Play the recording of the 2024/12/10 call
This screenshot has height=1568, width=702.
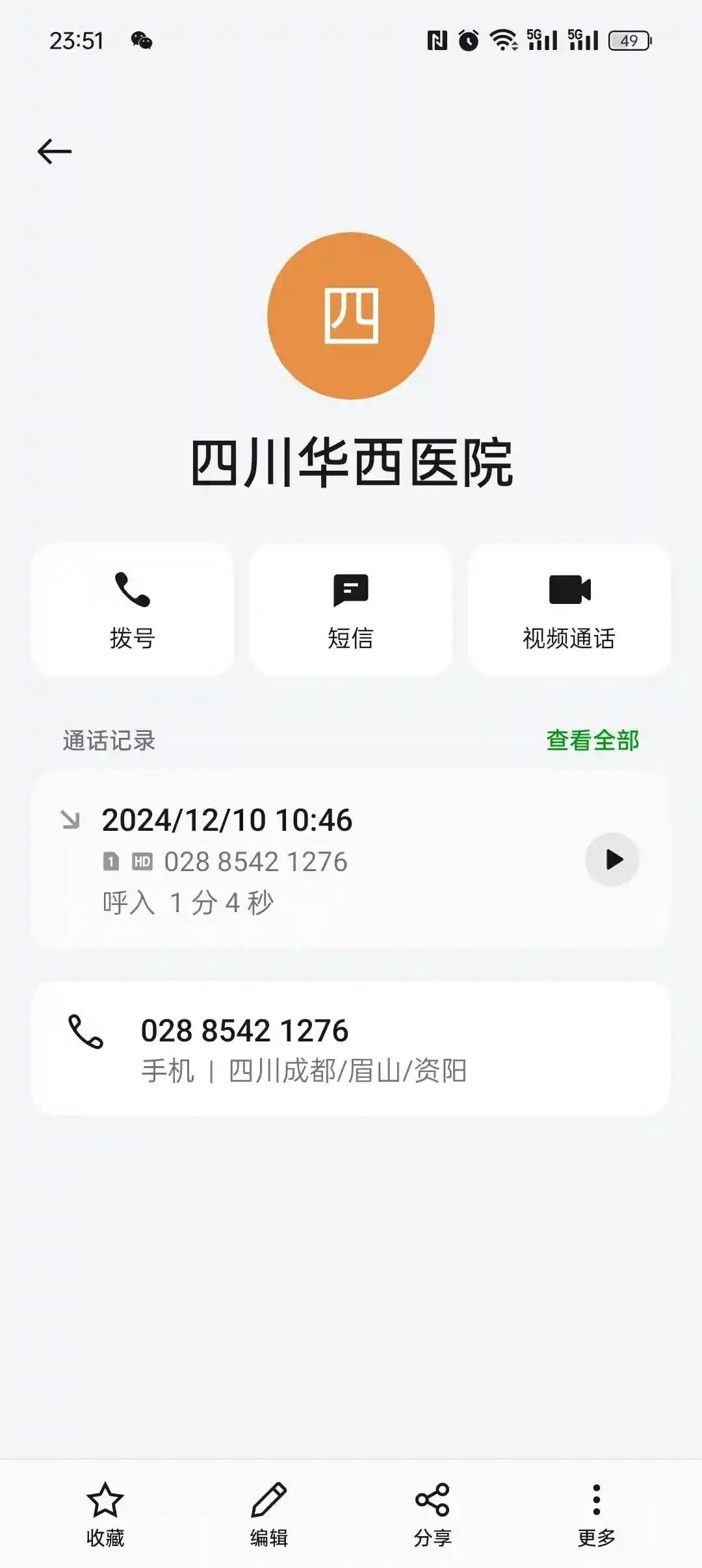coord(612,859)
